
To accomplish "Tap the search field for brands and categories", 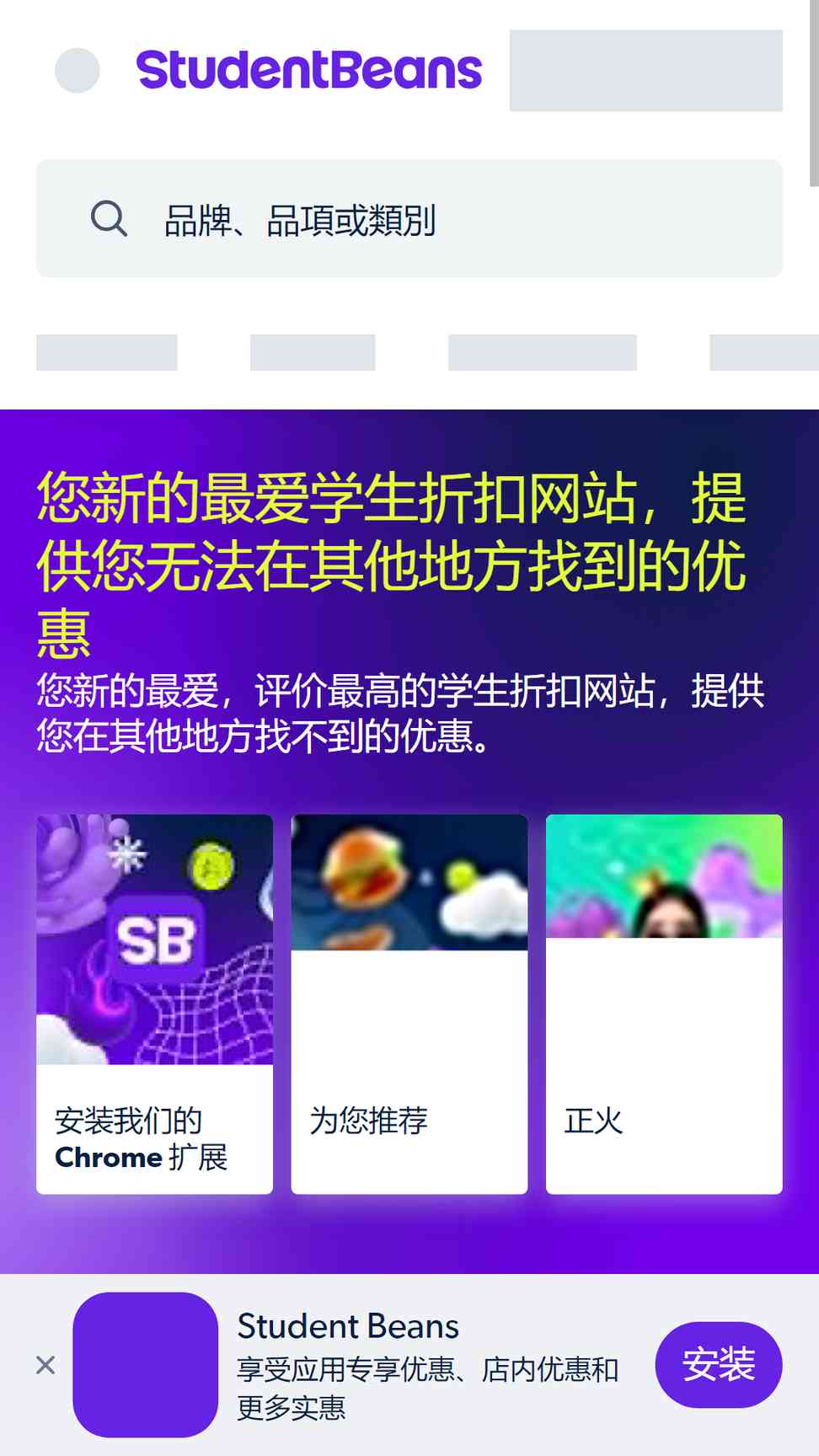I will (409, 219).
